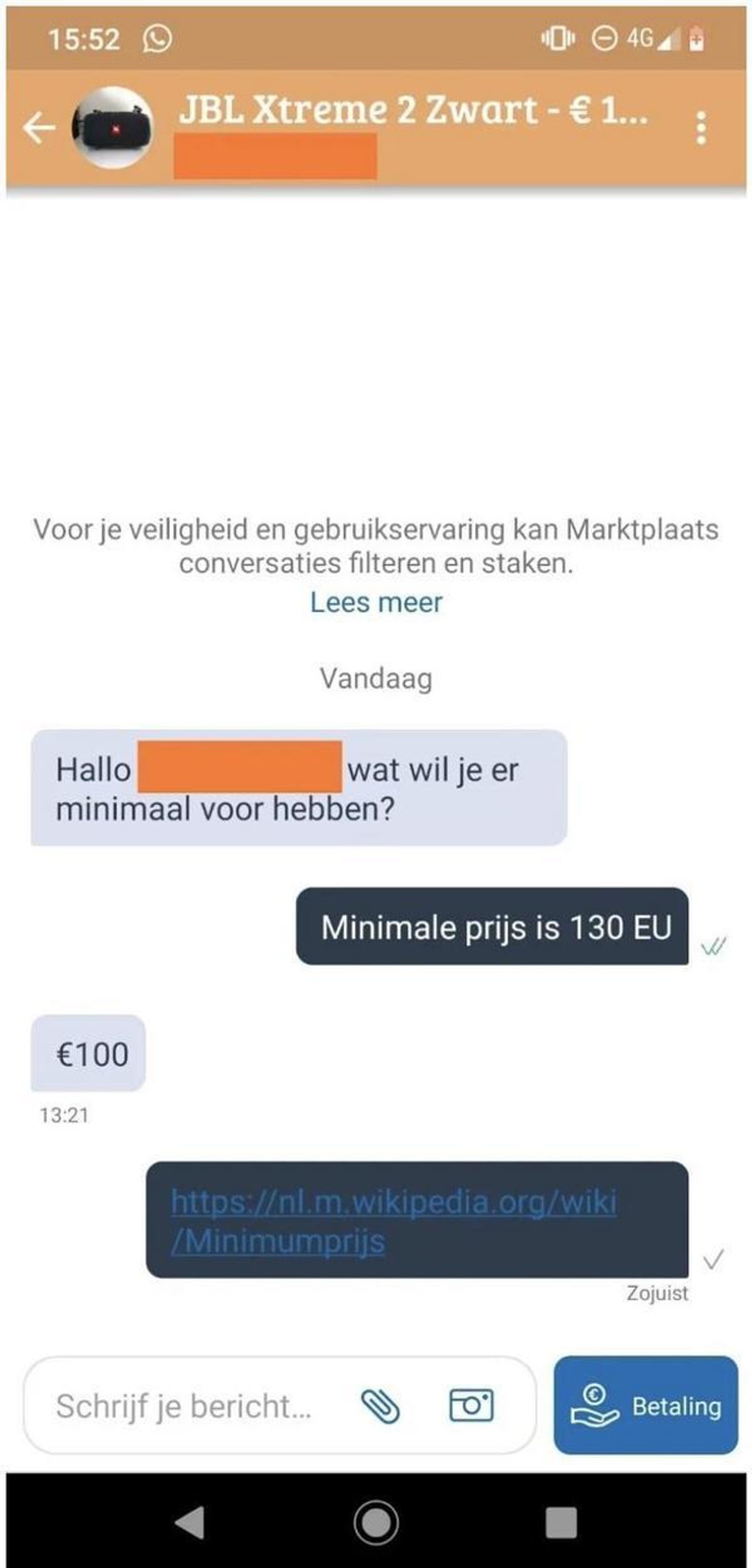Open recent apps from navigation bar

click(561, 1522)
